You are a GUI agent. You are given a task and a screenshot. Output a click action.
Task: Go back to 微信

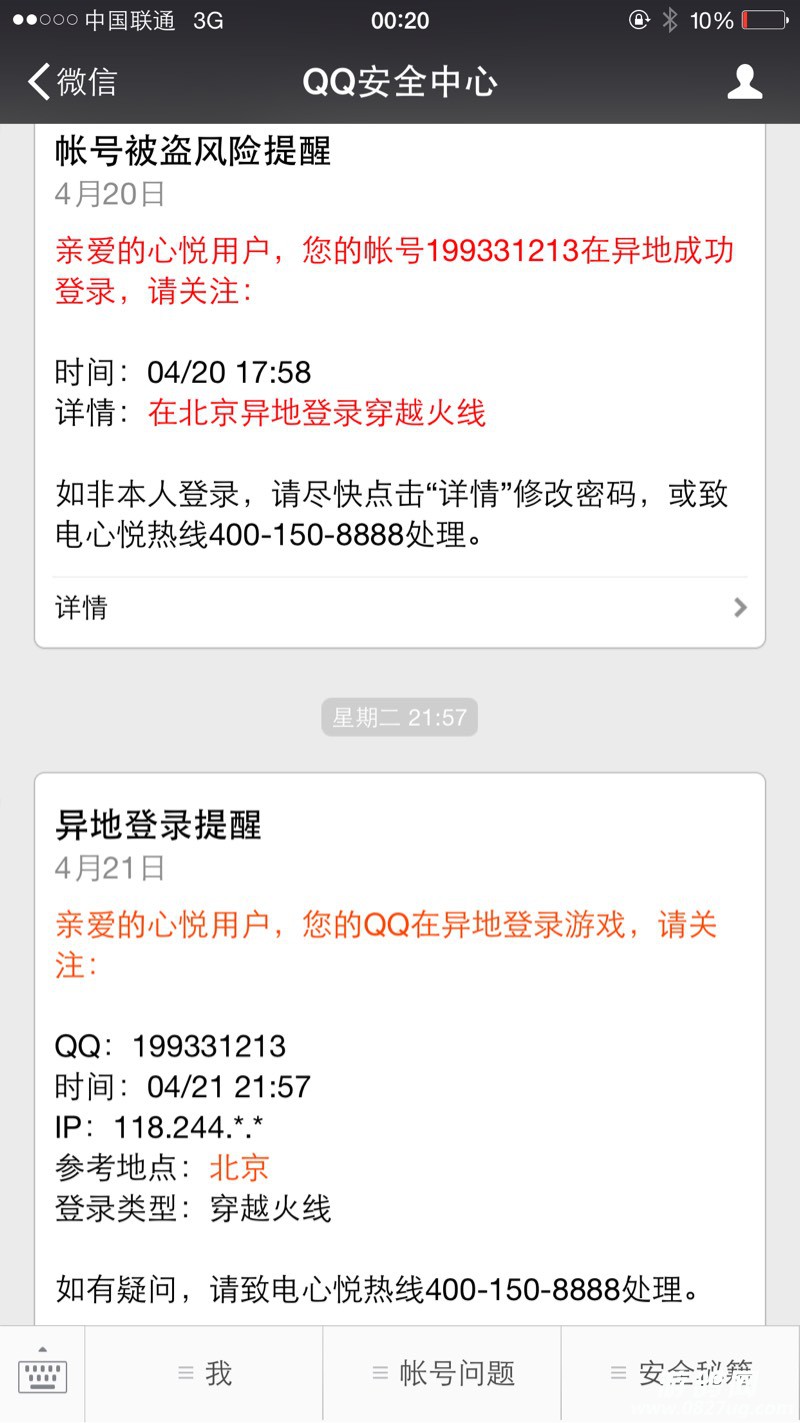coord(72,82)
